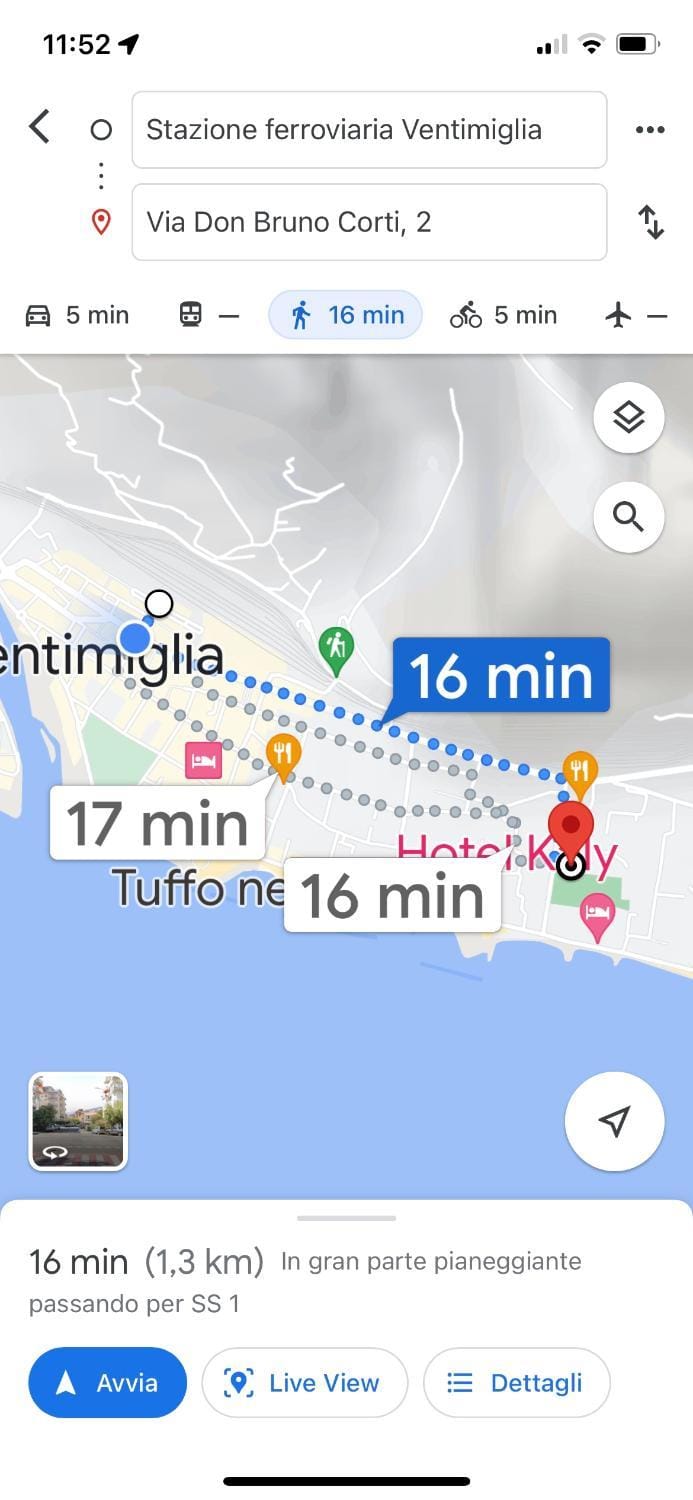Search along the route
This screenshot has height=1500, width=693.
pos(628,517)
